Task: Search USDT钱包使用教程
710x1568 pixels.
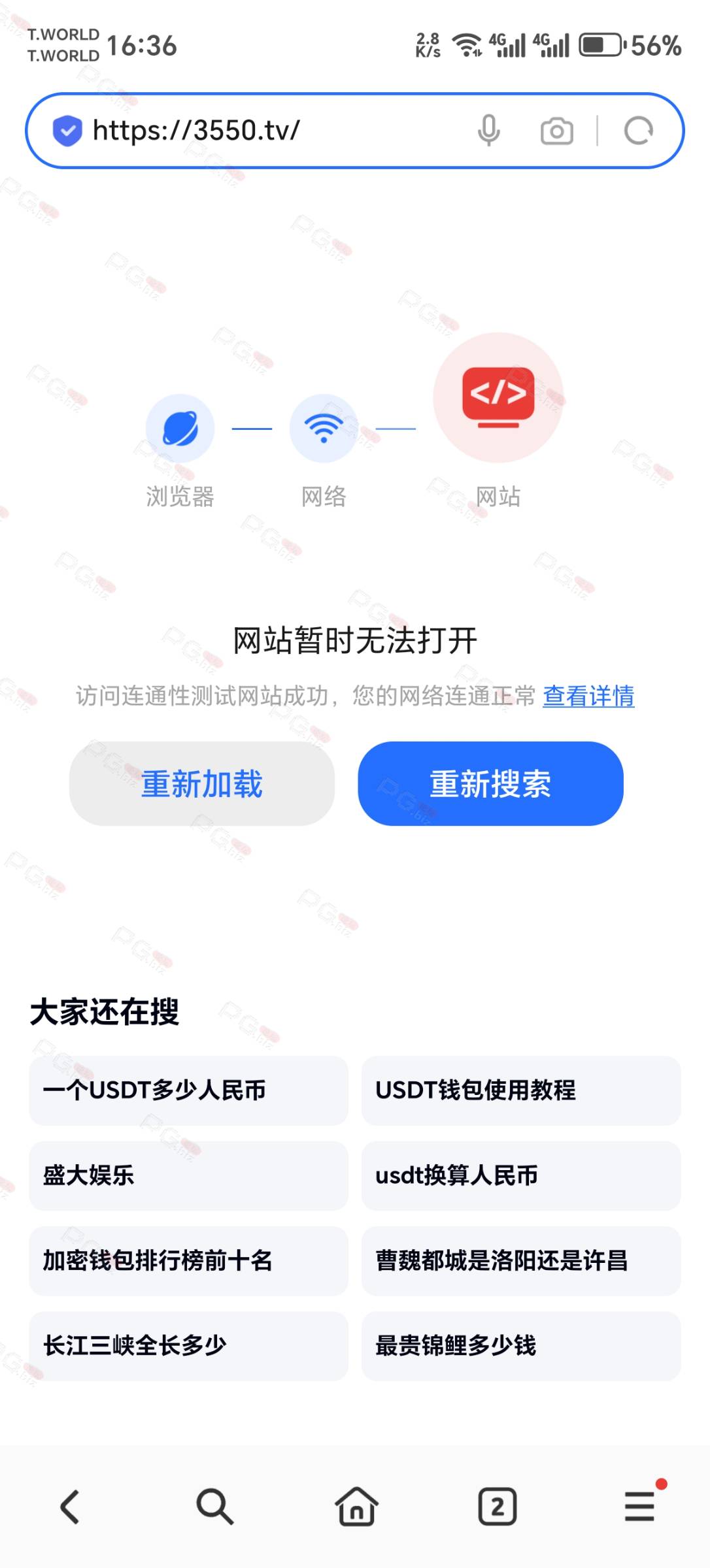Action: (x=521, y=1090)
